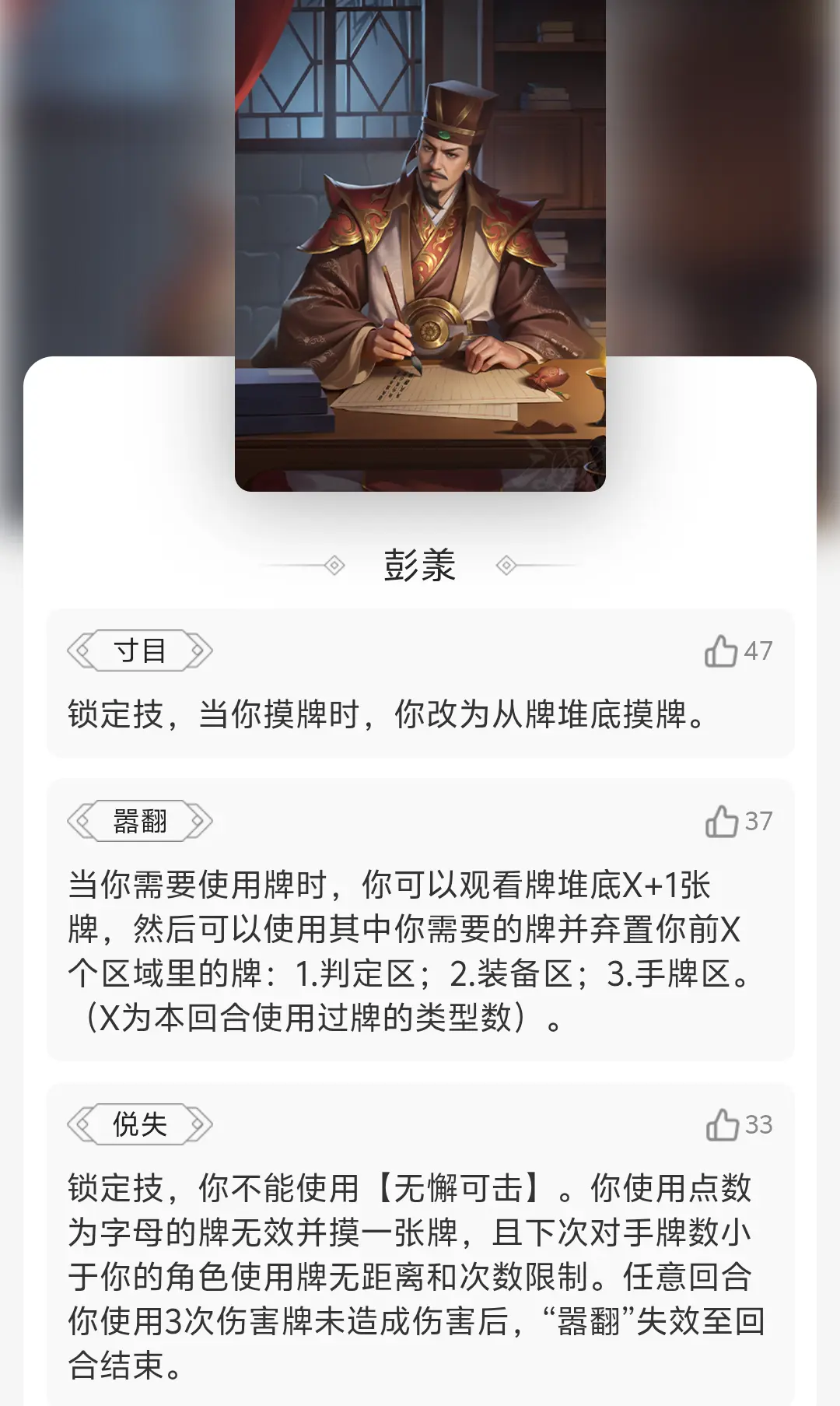Open the 彭羕 character portrait
The image size is (840, 1406).
420,245
